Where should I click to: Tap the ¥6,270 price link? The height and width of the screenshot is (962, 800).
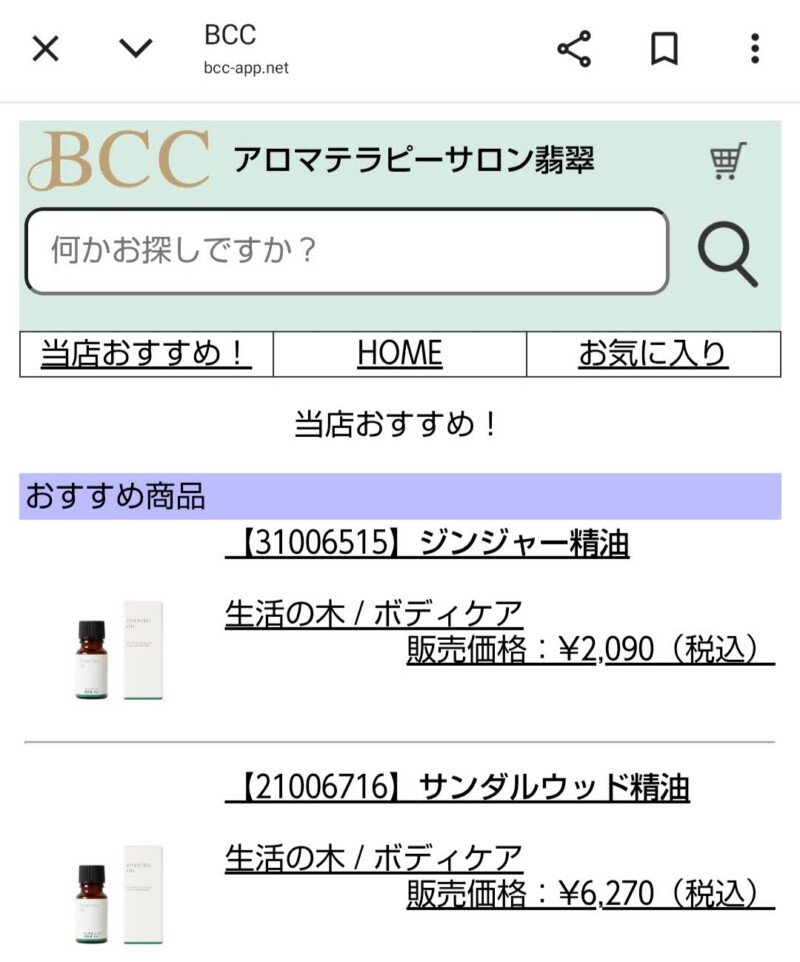click(x=590, y=894)
